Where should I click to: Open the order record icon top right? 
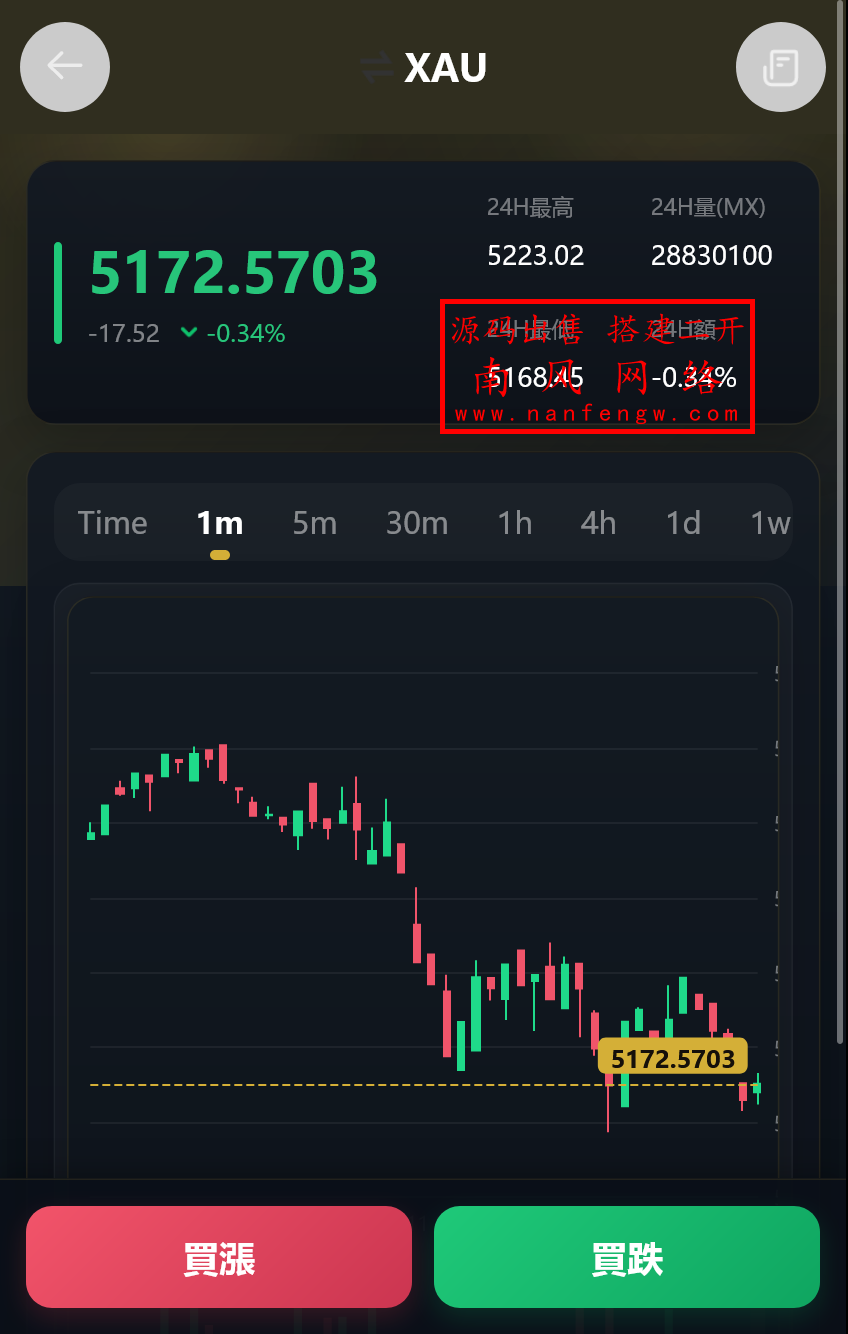pos(780,66)
